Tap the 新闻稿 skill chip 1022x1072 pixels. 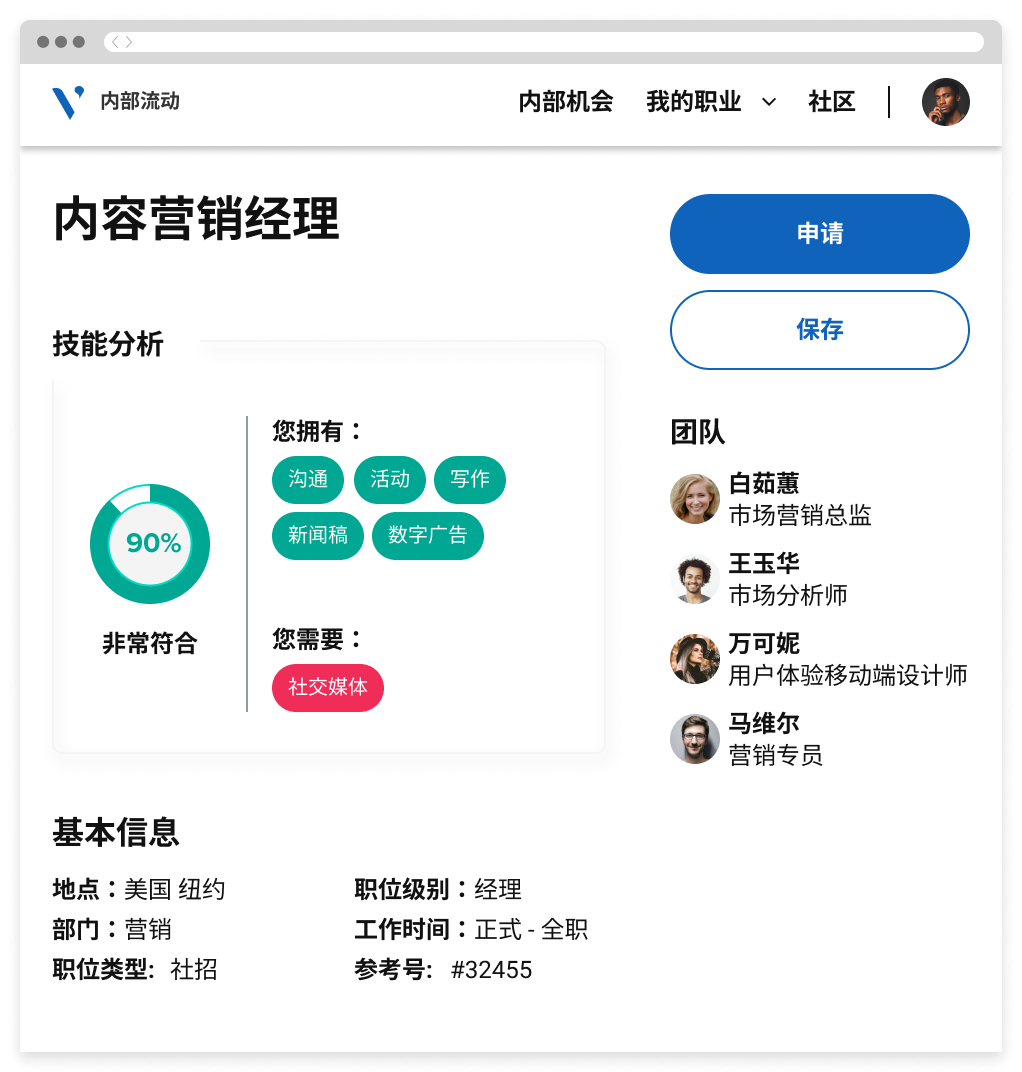pyautogui.click(x=317, y=535)
